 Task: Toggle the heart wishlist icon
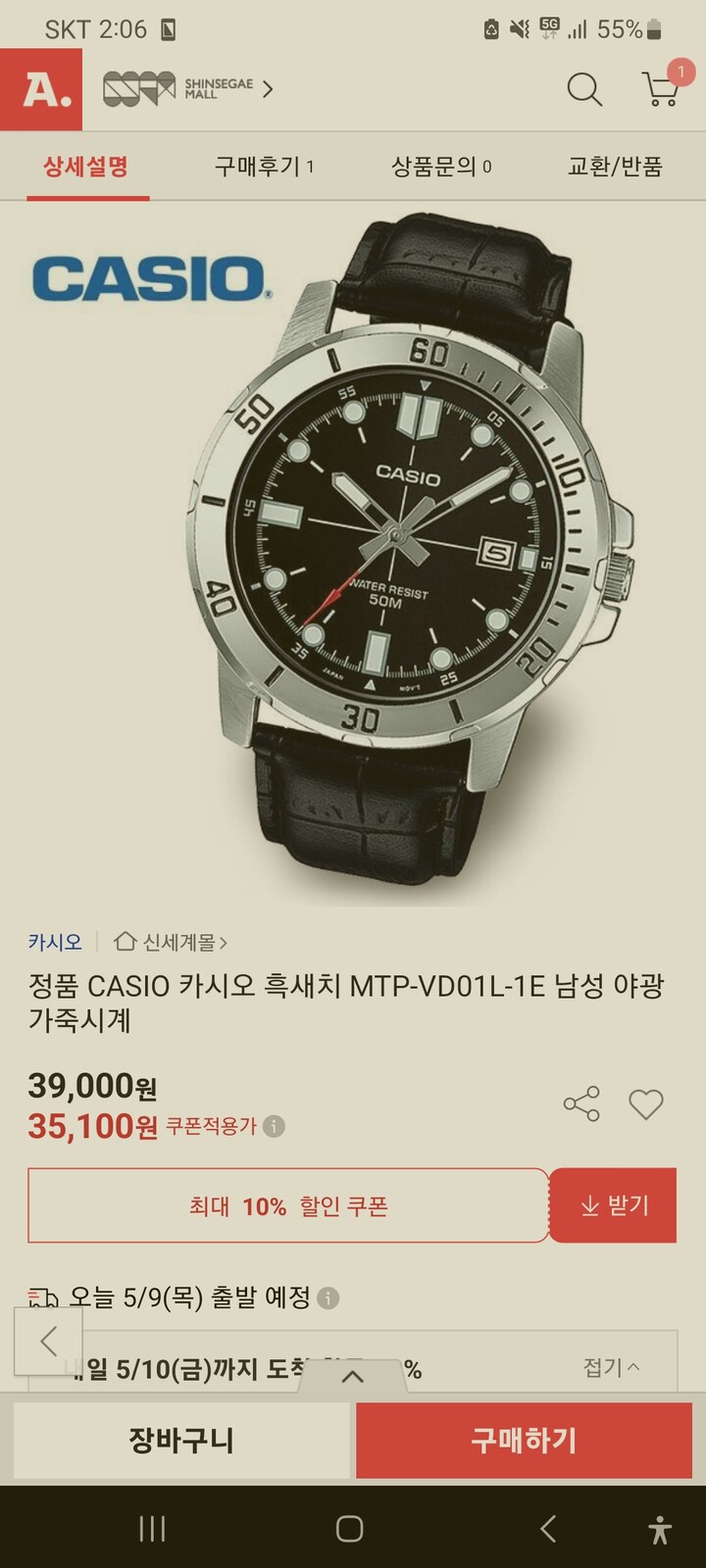click(646, 1102)
